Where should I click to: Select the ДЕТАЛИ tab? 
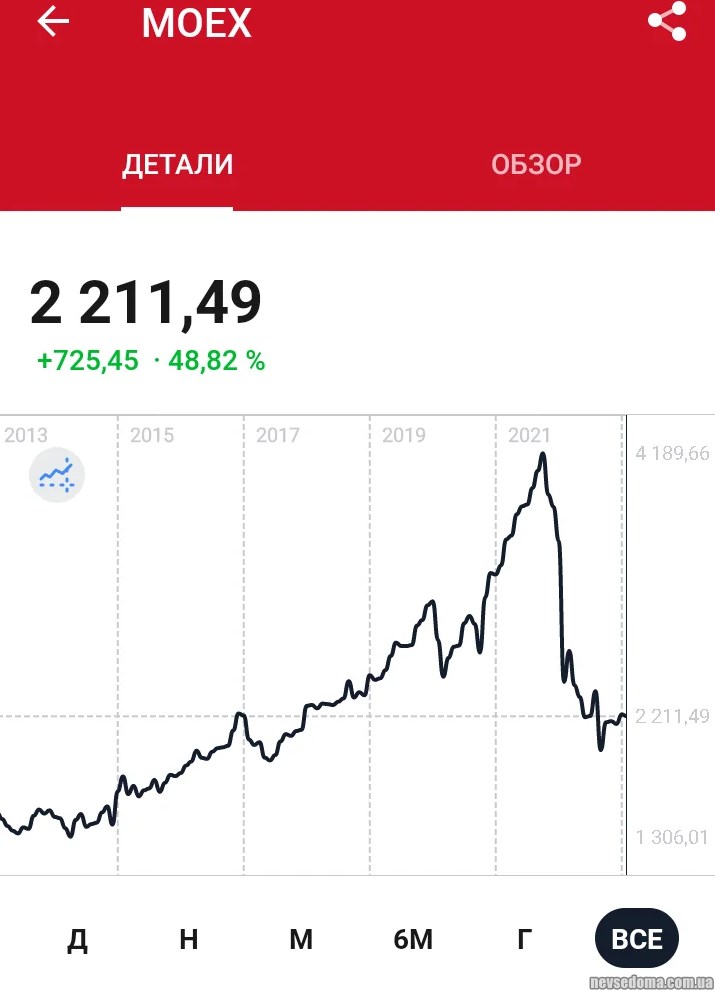[177, 165]
